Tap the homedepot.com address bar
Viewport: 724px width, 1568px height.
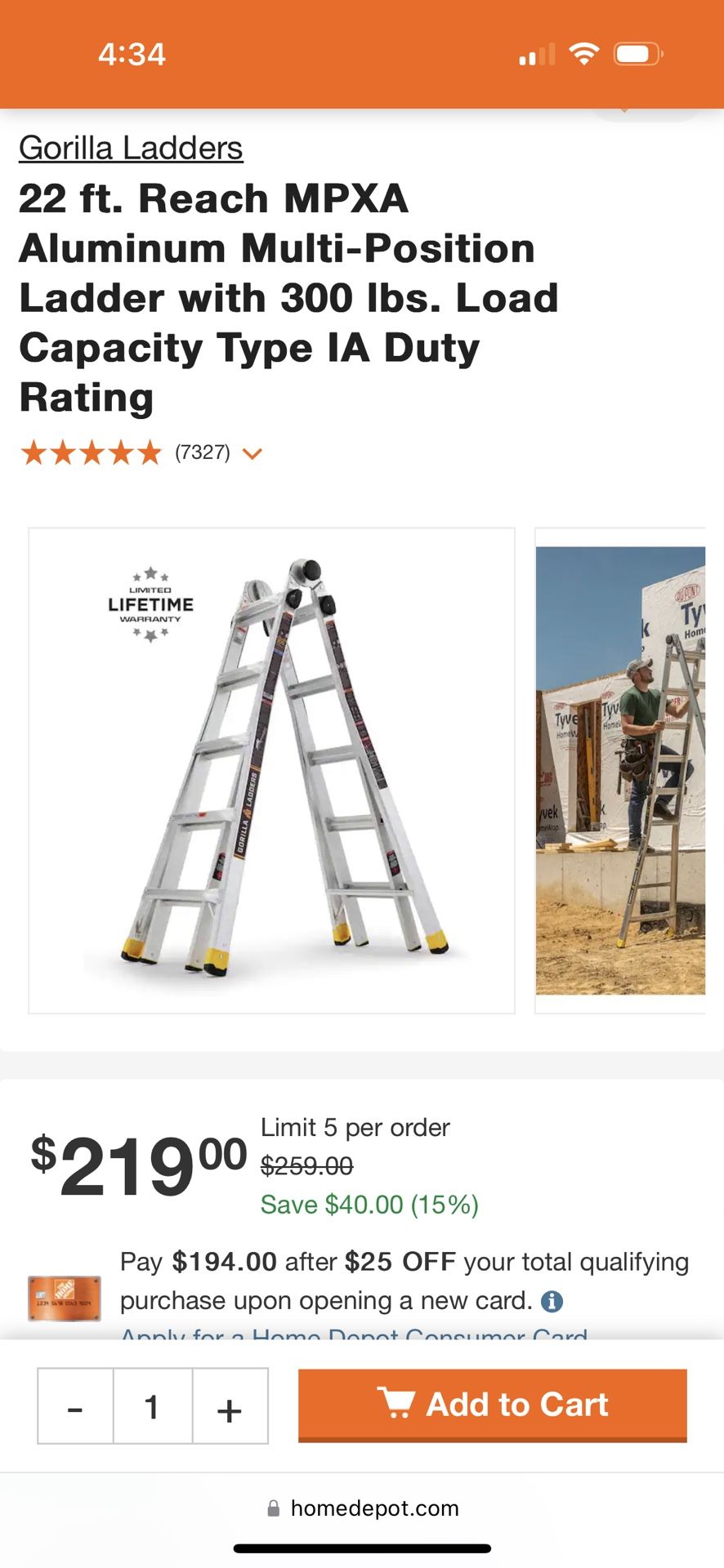pos(364,1508)
